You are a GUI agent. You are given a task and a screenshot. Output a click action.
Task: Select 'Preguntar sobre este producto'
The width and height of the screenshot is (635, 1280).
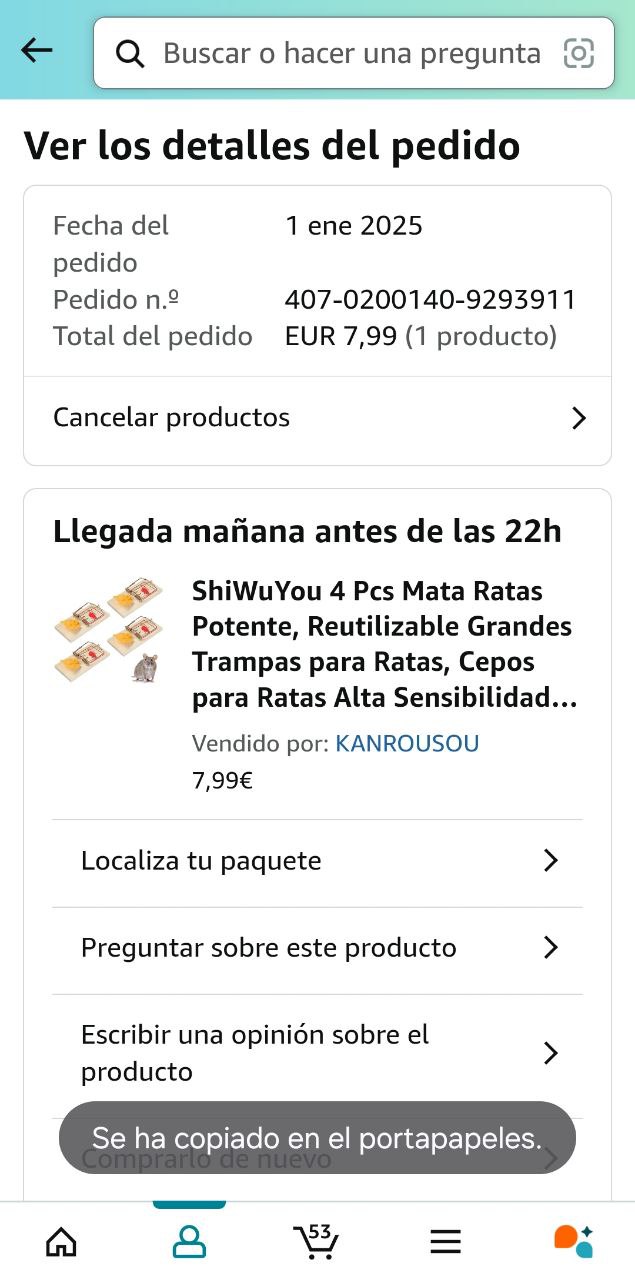click(x=318, y=948)
